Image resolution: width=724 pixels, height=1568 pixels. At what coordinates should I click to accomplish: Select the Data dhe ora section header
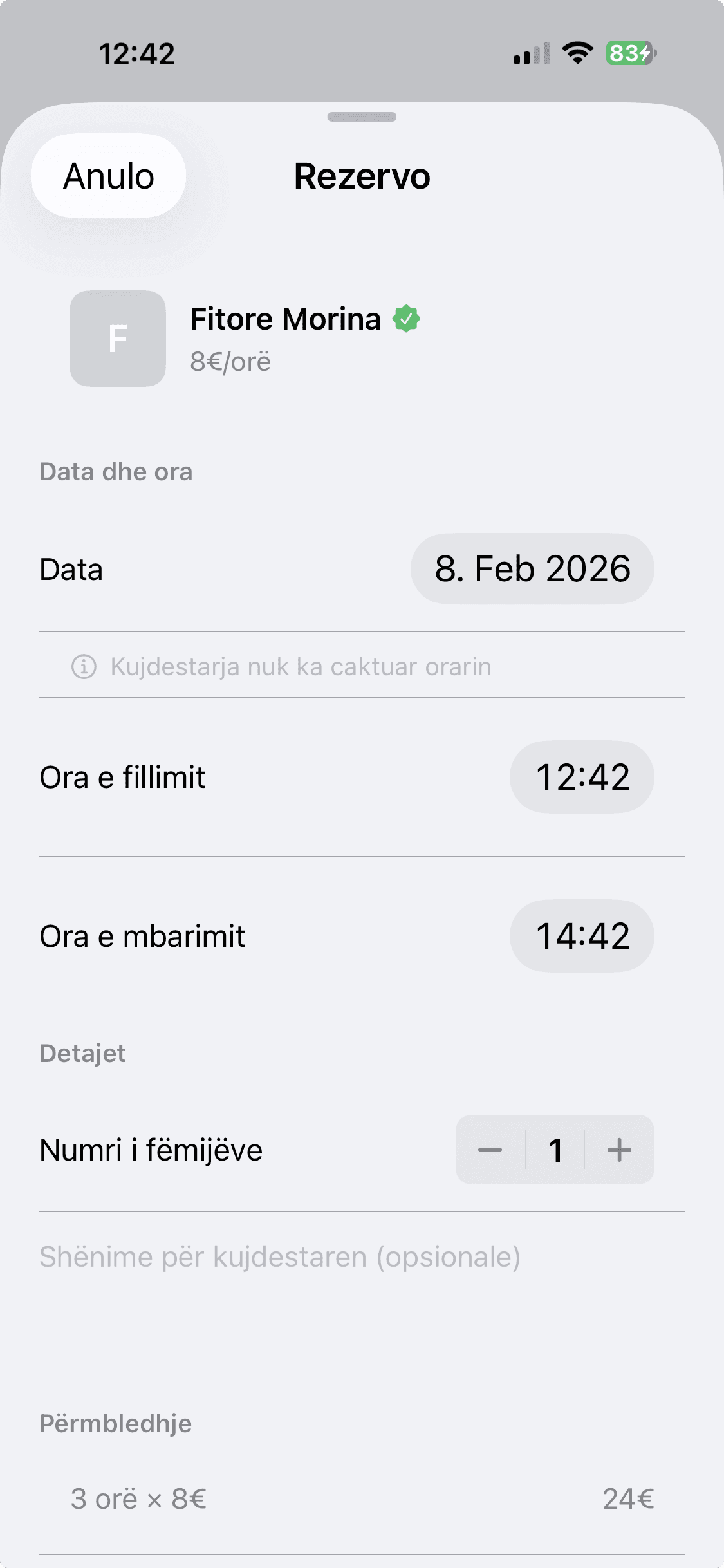116,471
